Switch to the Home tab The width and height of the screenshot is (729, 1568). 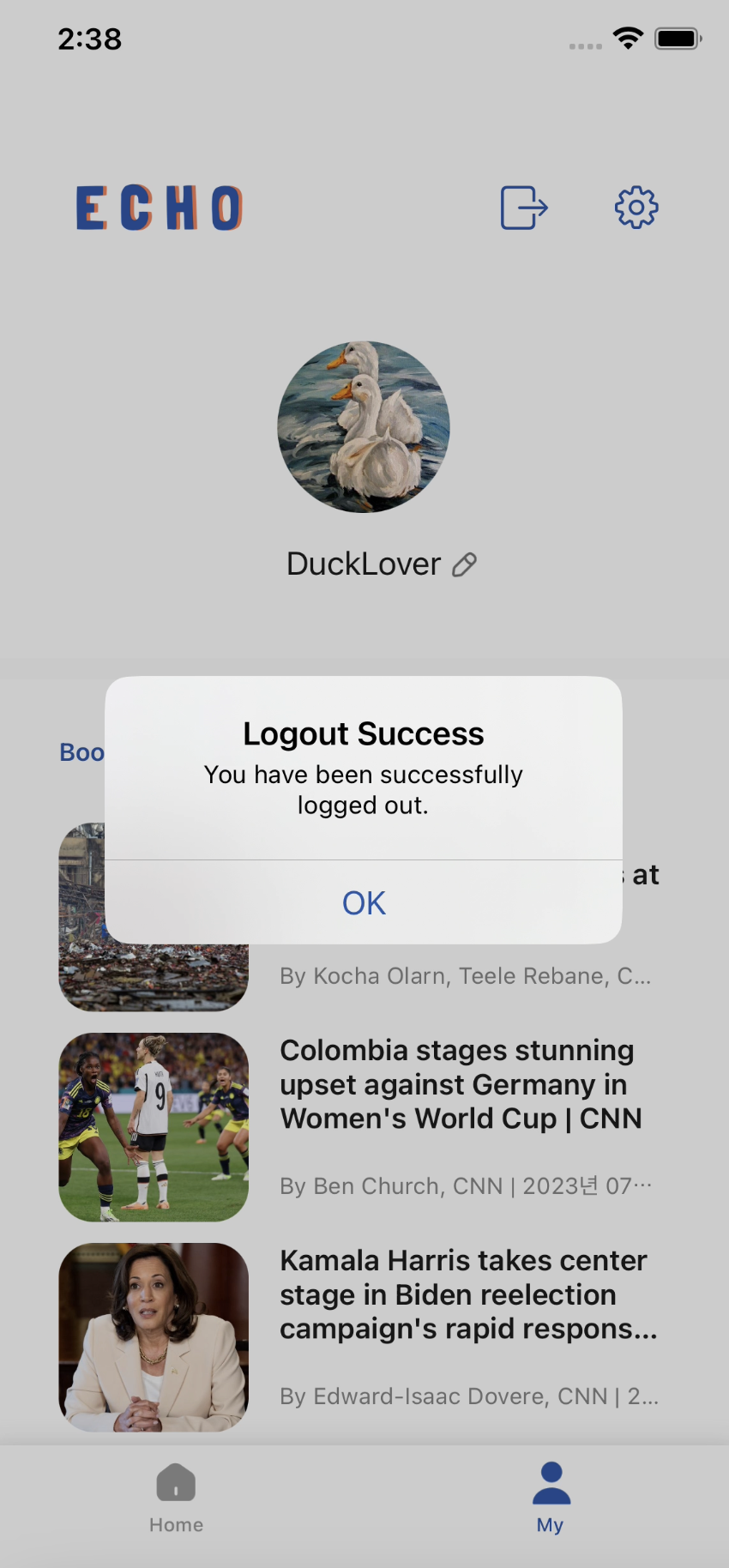click(x=176, y=1499)
